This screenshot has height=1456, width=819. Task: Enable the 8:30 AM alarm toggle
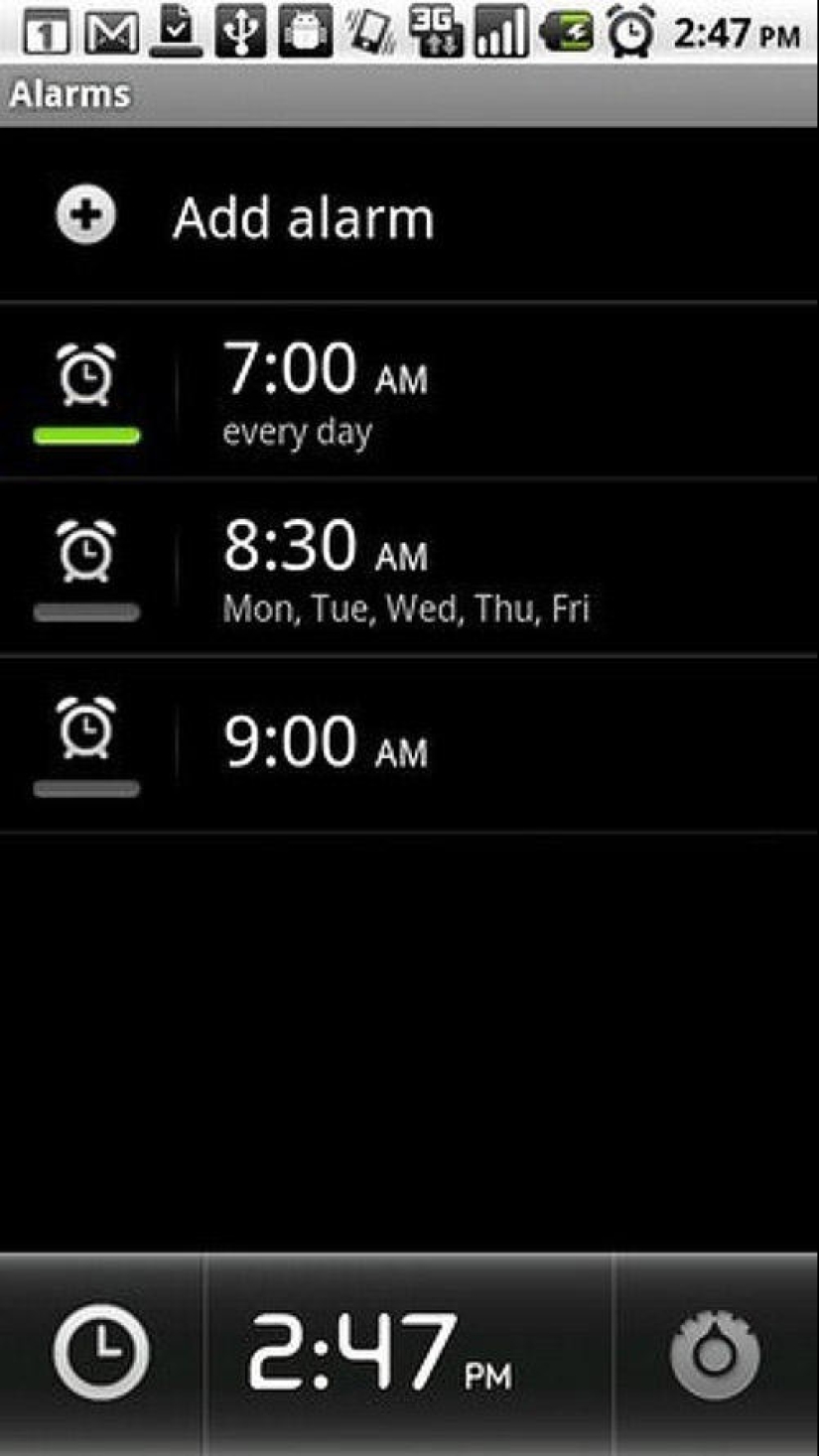tap(86, 568)
